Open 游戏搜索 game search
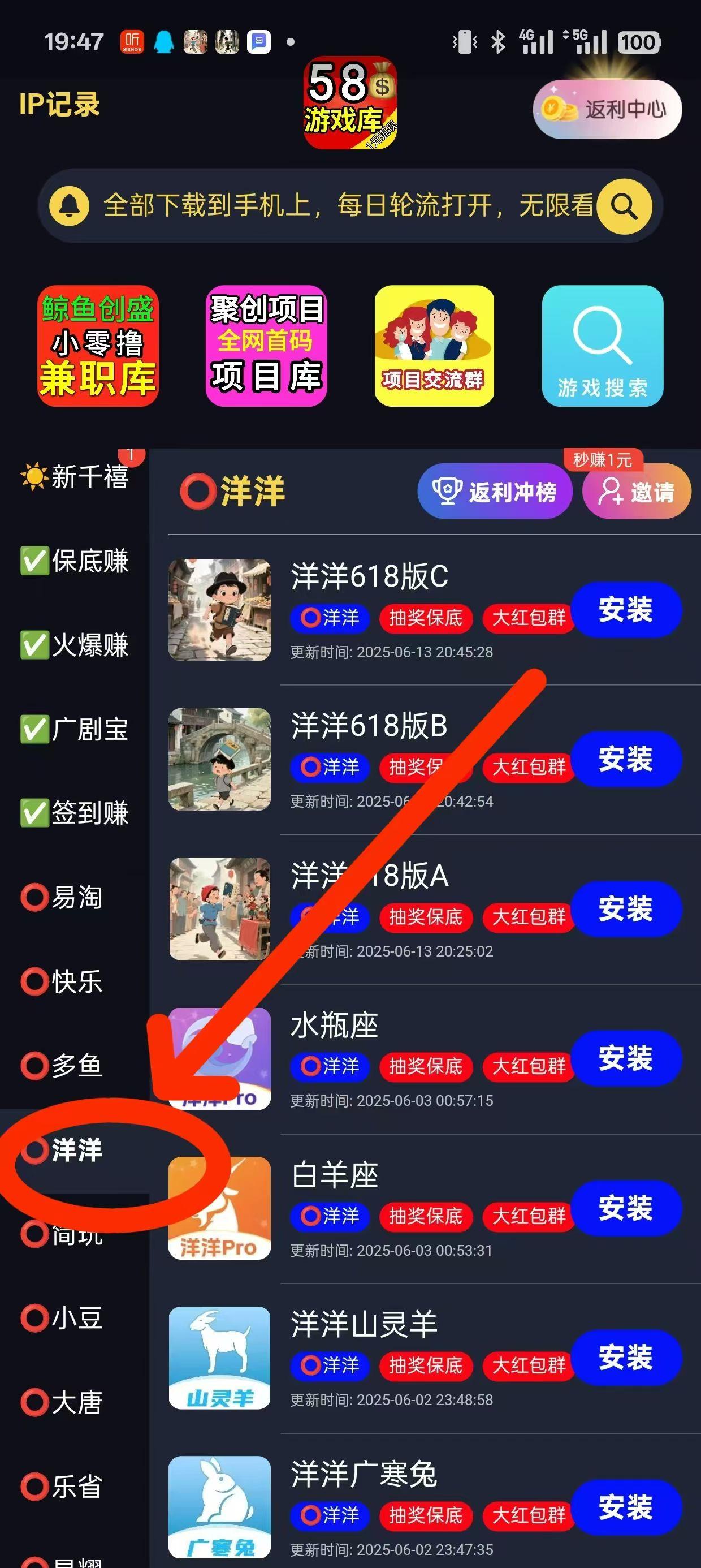 point(603,346)
